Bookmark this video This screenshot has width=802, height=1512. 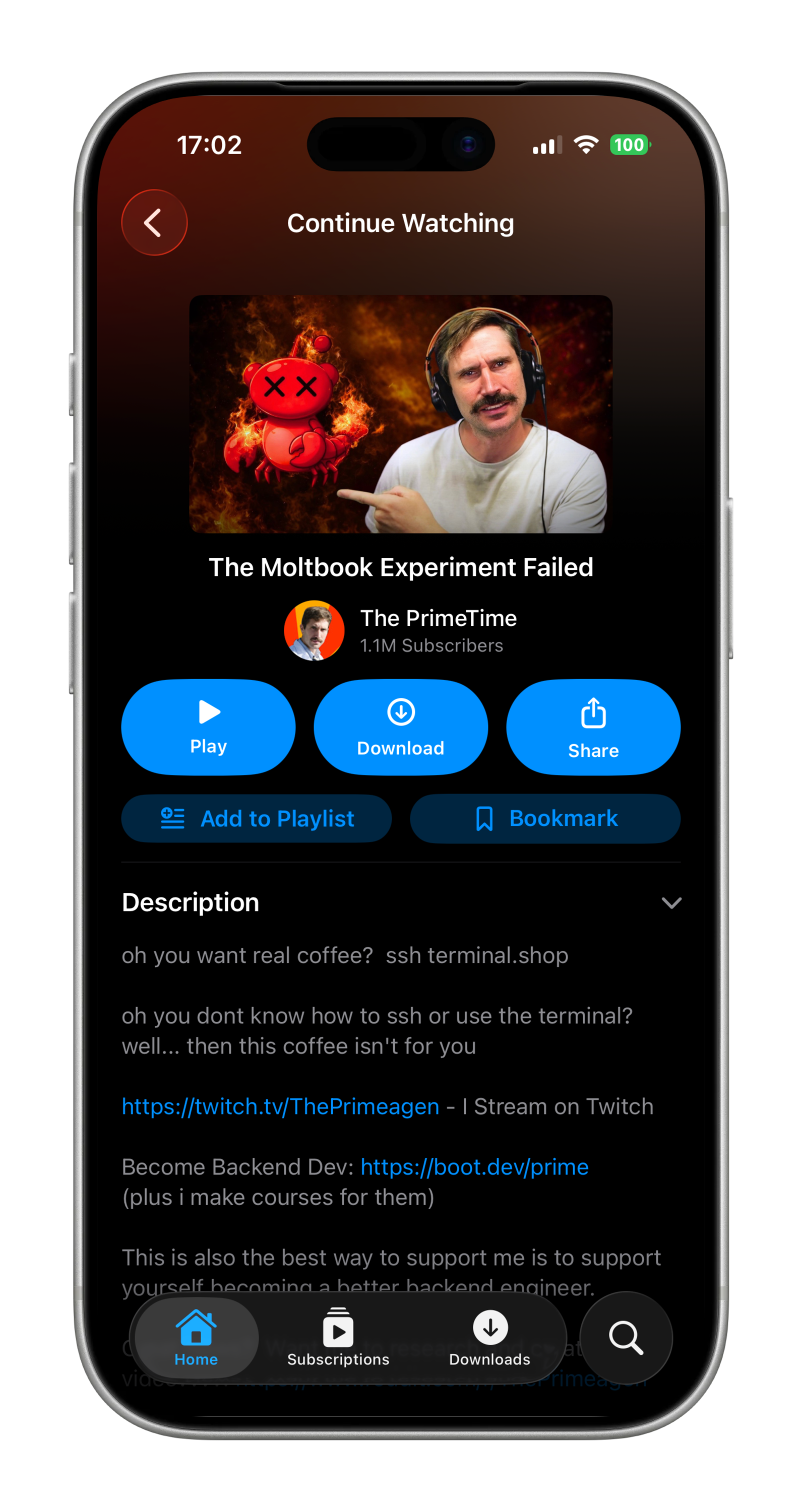545,818
